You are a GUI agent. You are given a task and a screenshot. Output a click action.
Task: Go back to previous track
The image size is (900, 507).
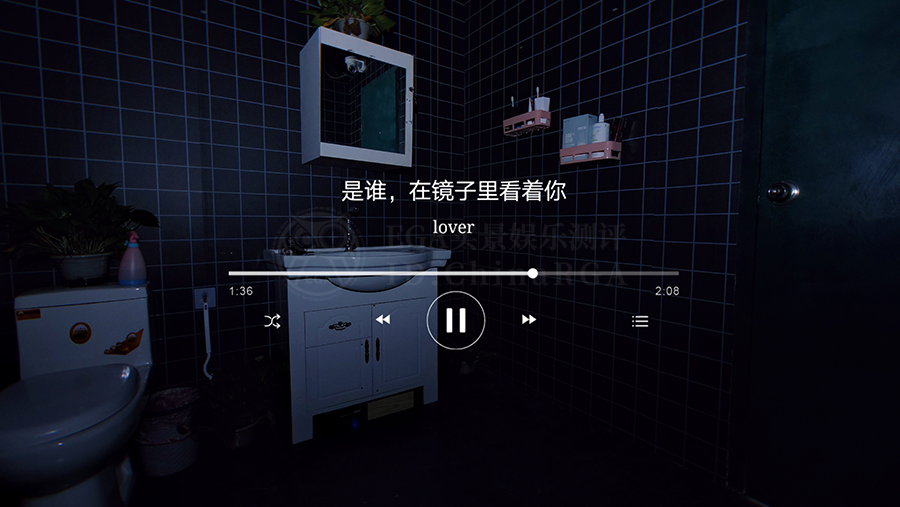coord(382,320)
